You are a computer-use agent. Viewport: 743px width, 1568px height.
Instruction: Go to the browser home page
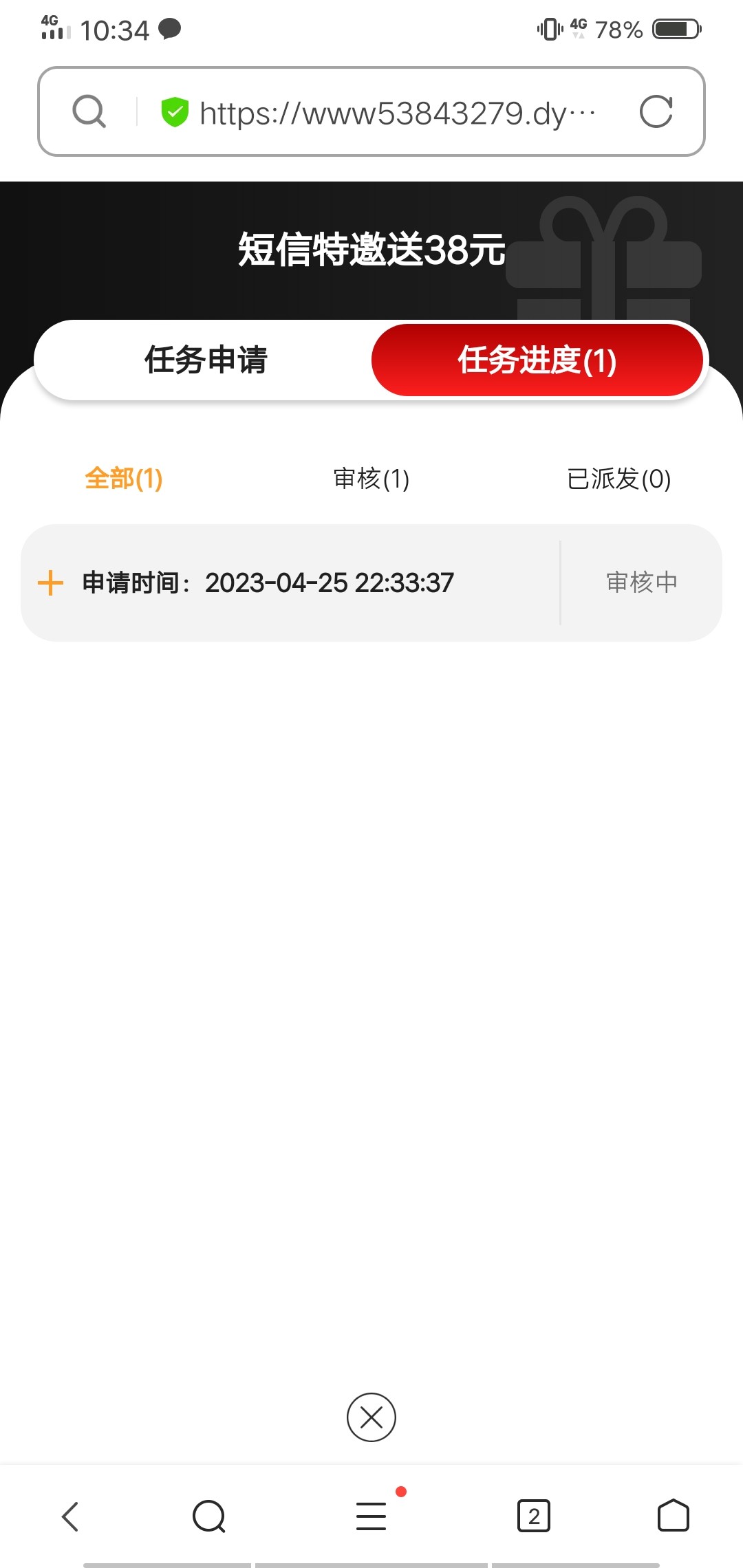[673, 1516]
